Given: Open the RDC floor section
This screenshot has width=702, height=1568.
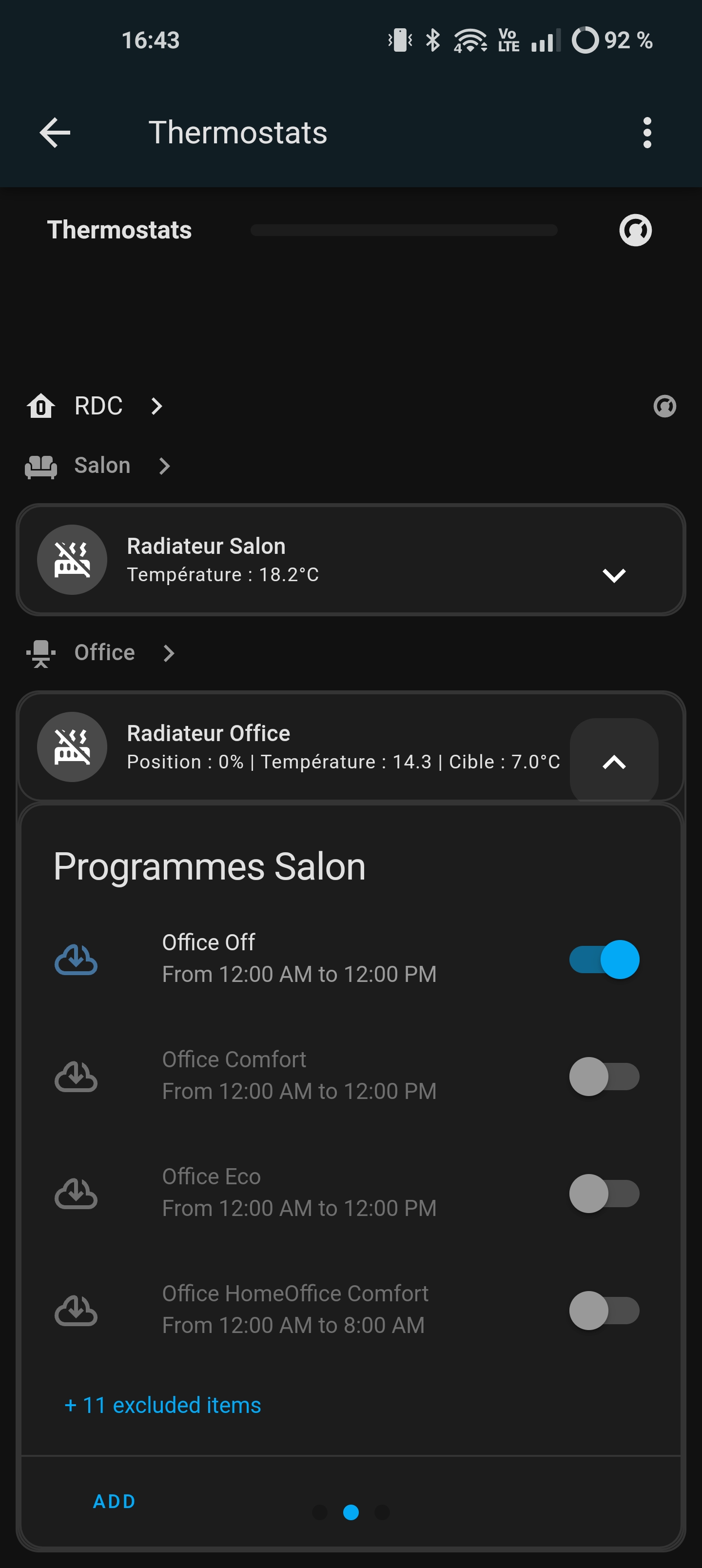Looking at the screenshot, I should pyautogui.click(x=97, y=406).
